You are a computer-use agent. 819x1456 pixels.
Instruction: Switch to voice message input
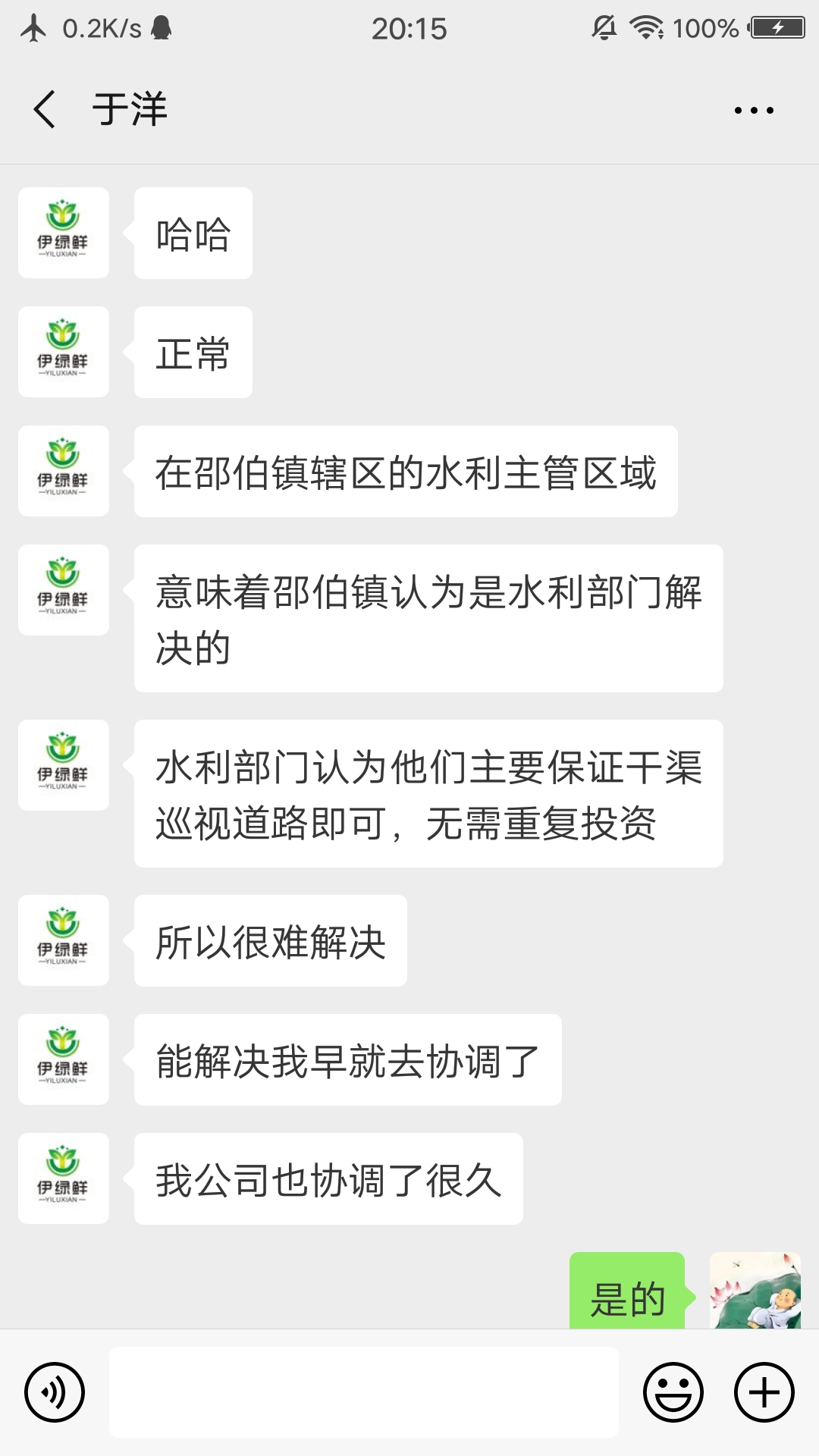55,1392
